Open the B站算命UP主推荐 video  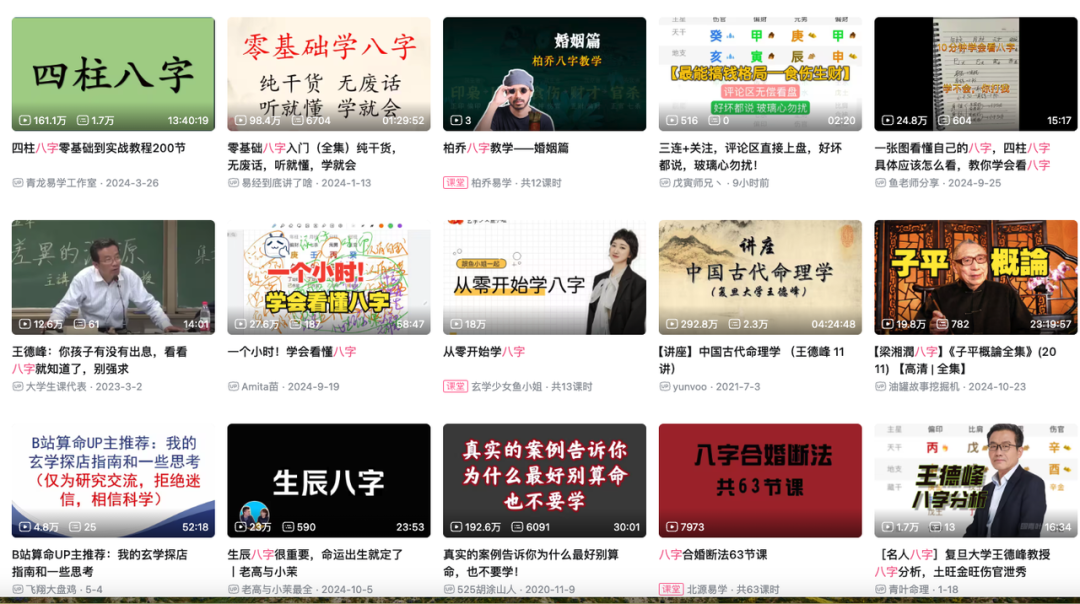(113, 480)
